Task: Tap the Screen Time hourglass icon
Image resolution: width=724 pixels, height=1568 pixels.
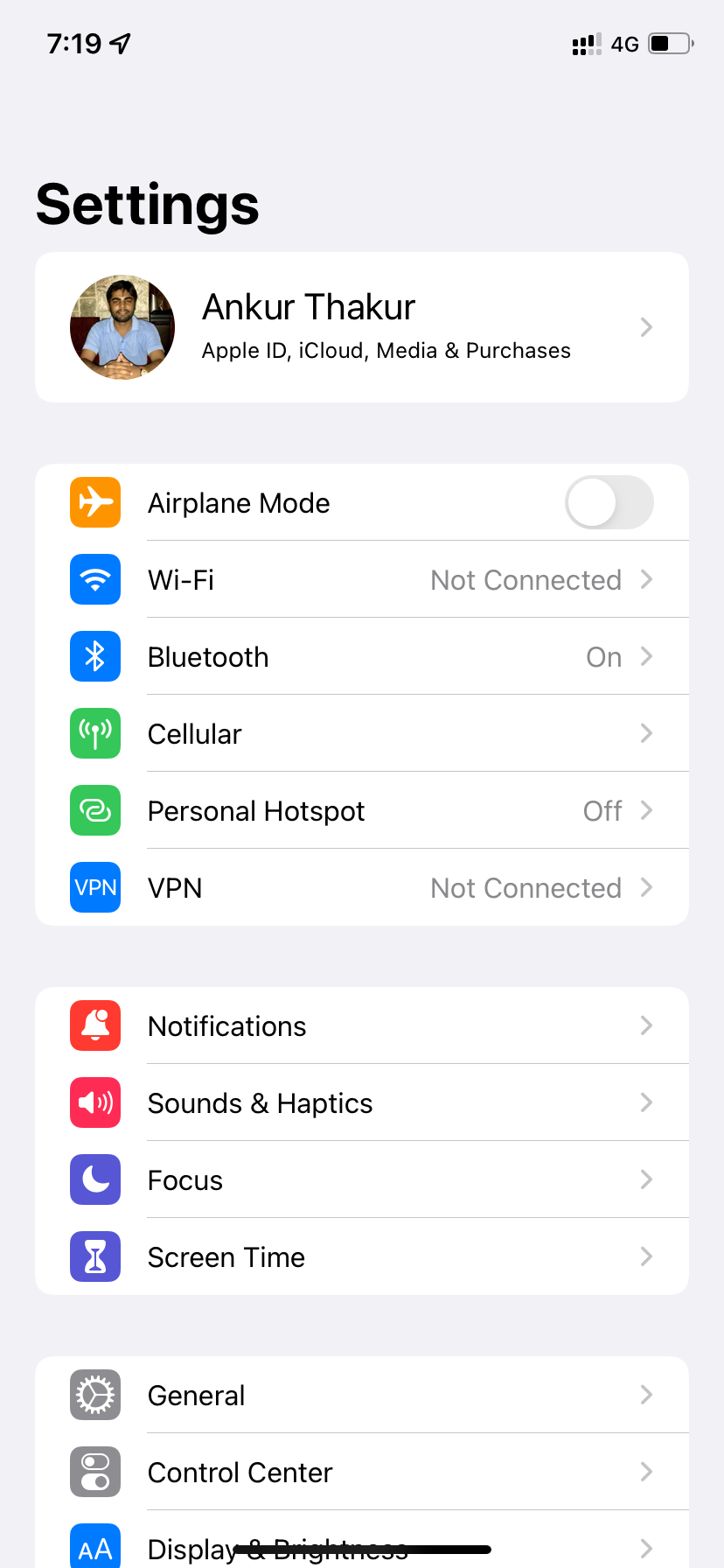Action: (x=94, y=1256)
